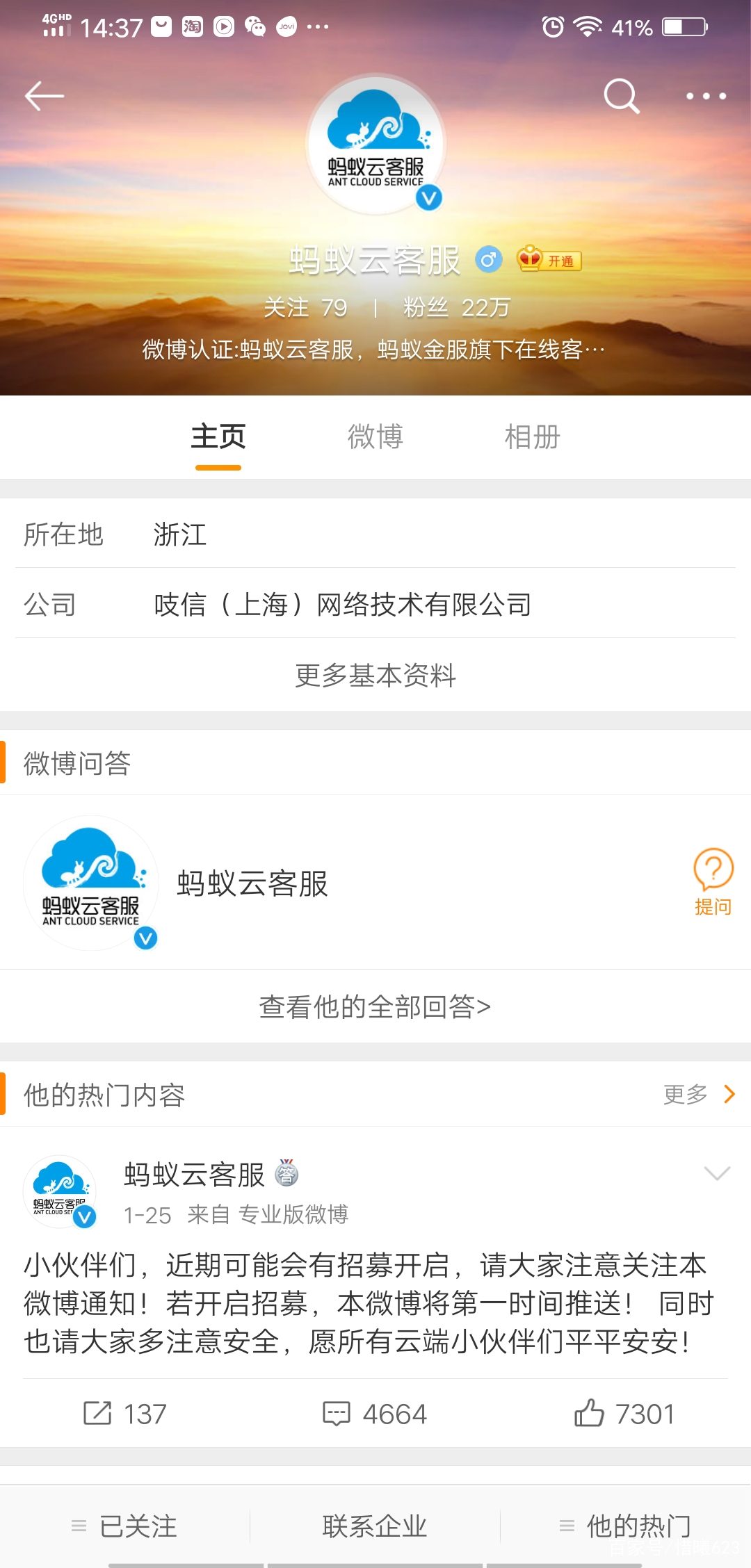Image resolution: width=751 pixels, height=1568 pixels.
Task: Tap the 粉丝 22万 follower count
Action: [x=455, y=306]
